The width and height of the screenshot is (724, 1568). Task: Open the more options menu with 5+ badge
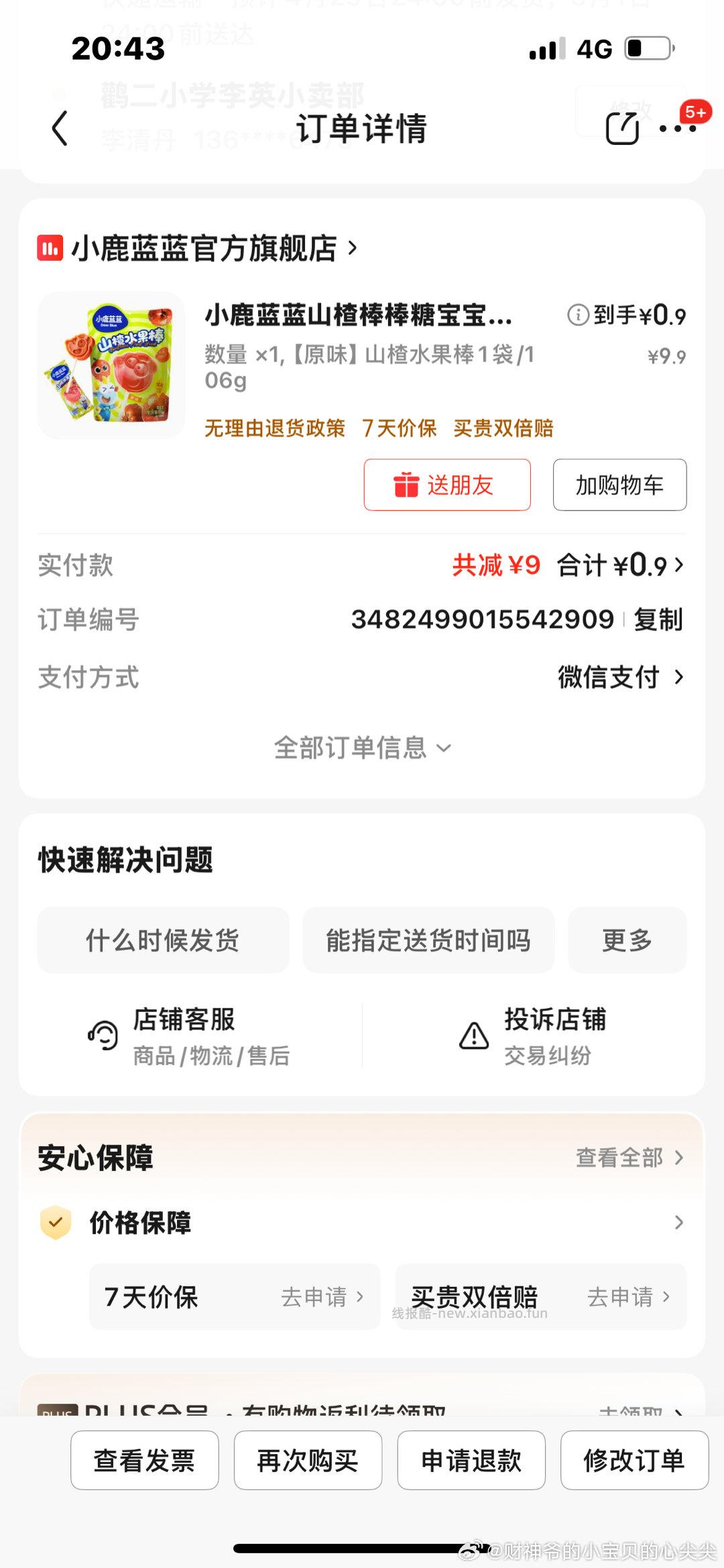tap(678, 130)
